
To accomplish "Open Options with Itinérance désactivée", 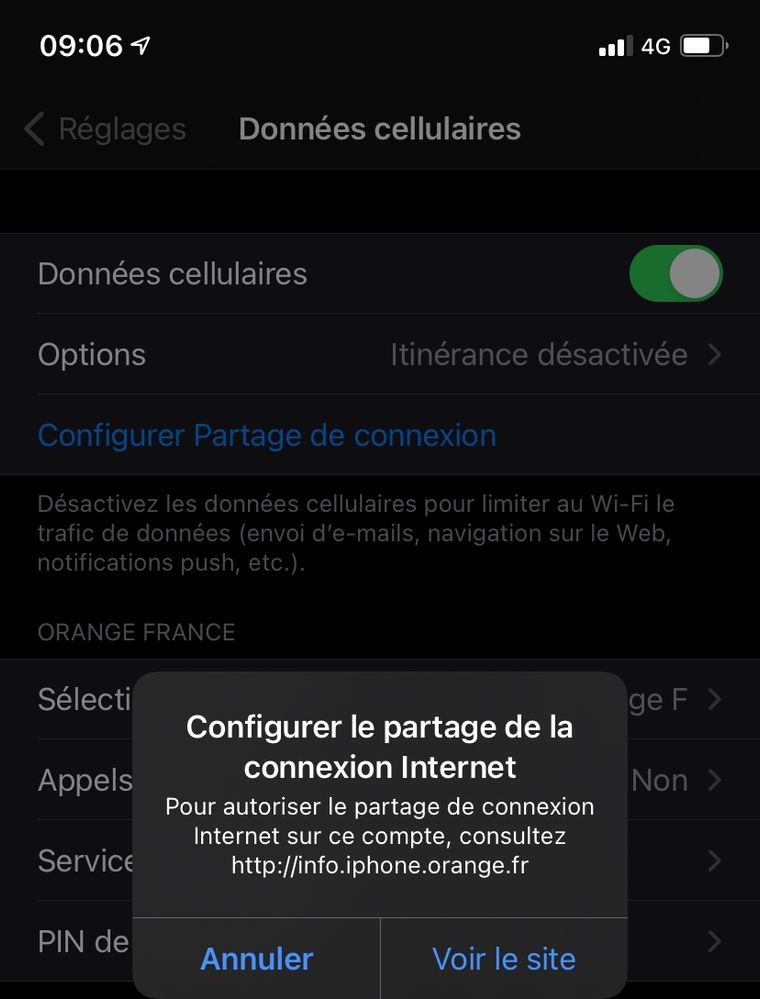I will pyautogui.click(x=380, y=355).
